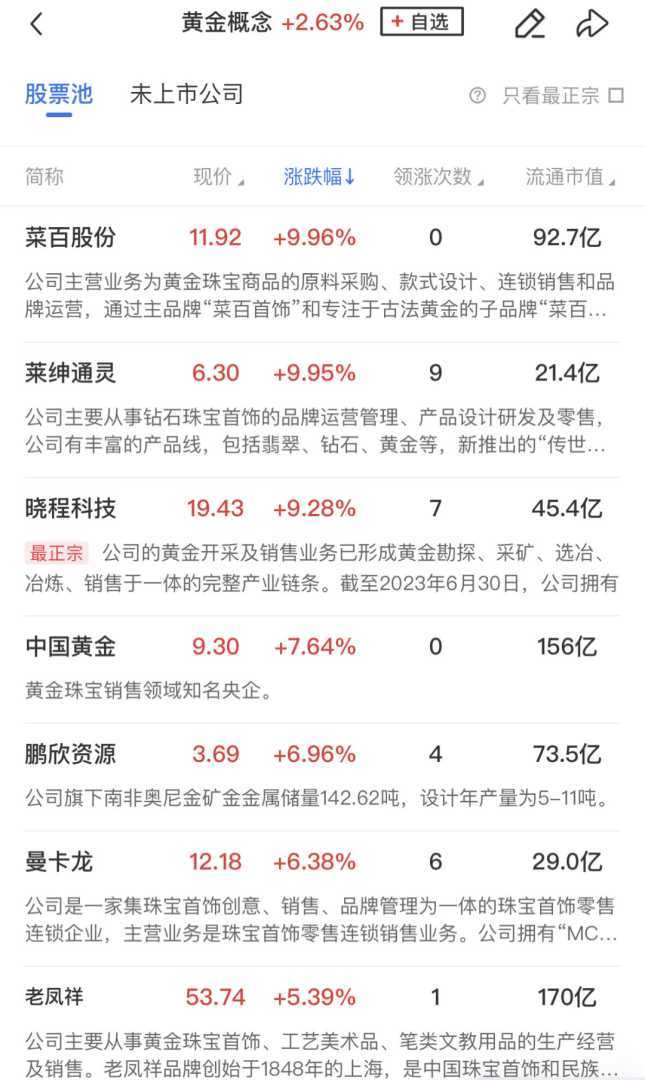
Task: Open the 鹏欣资源 stock entry
Action: coord(71,754)
